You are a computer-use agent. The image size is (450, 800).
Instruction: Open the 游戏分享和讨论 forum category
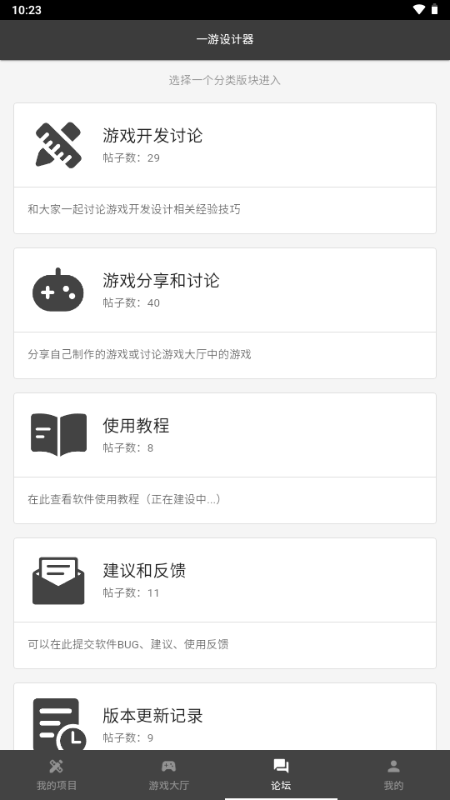(225, 313)
